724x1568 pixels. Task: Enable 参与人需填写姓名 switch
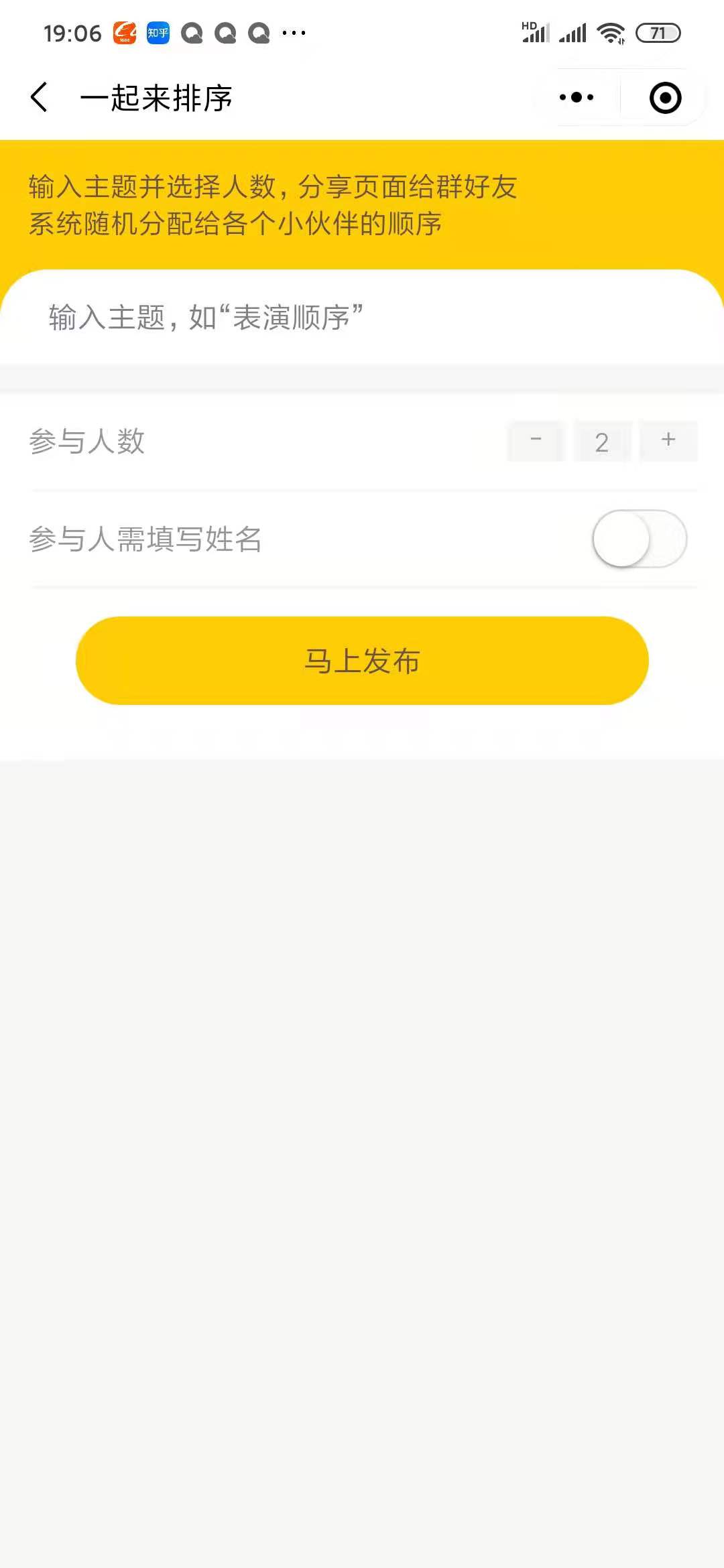point(640,539)
